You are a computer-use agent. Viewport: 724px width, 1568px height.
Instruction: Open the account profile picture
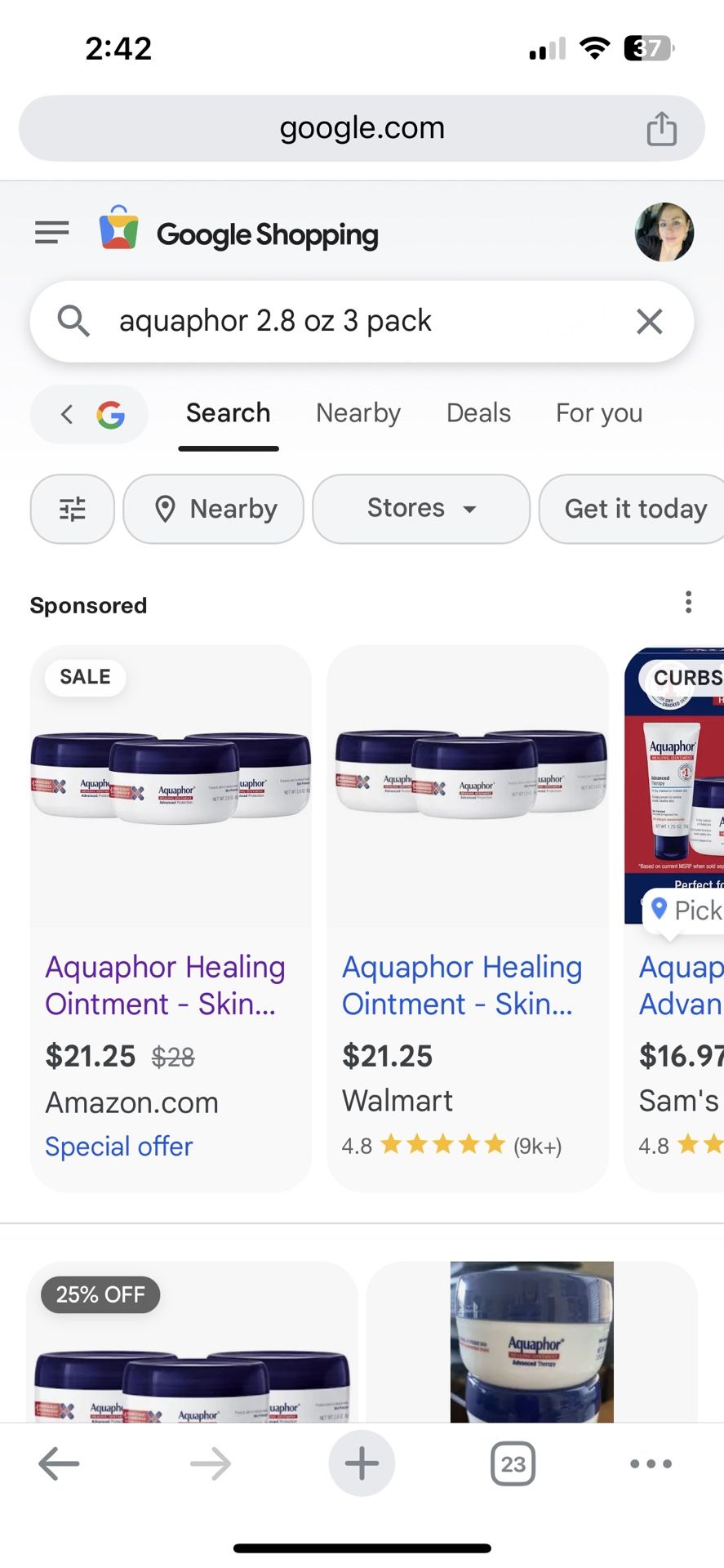pos(664,233)
